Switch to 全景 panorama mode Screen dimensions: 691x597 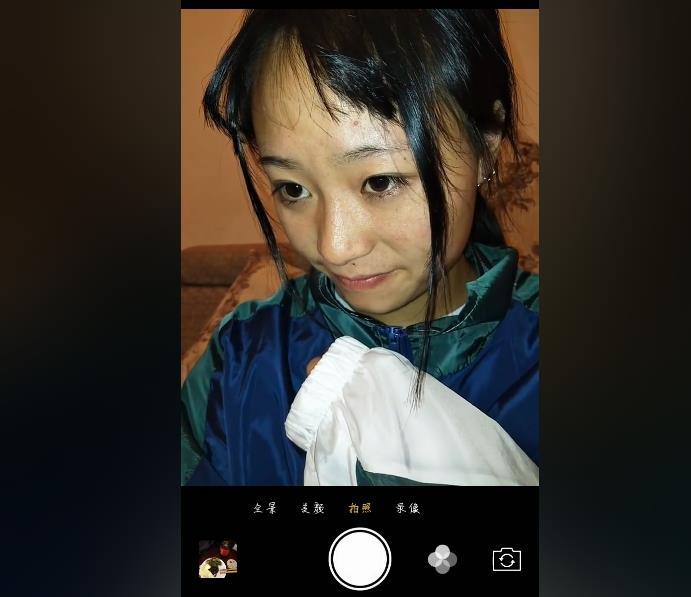pyautogui.click(x=264, y=508)
